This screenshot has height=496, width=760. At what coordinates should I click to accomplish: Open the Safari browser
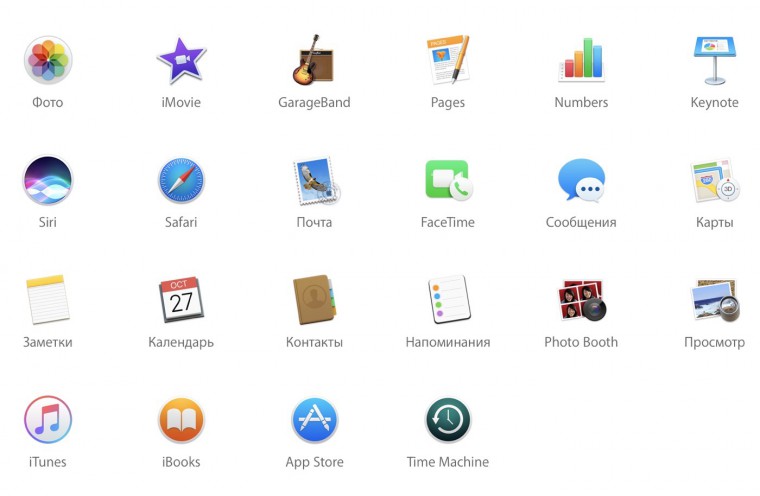tap(181, 180)
